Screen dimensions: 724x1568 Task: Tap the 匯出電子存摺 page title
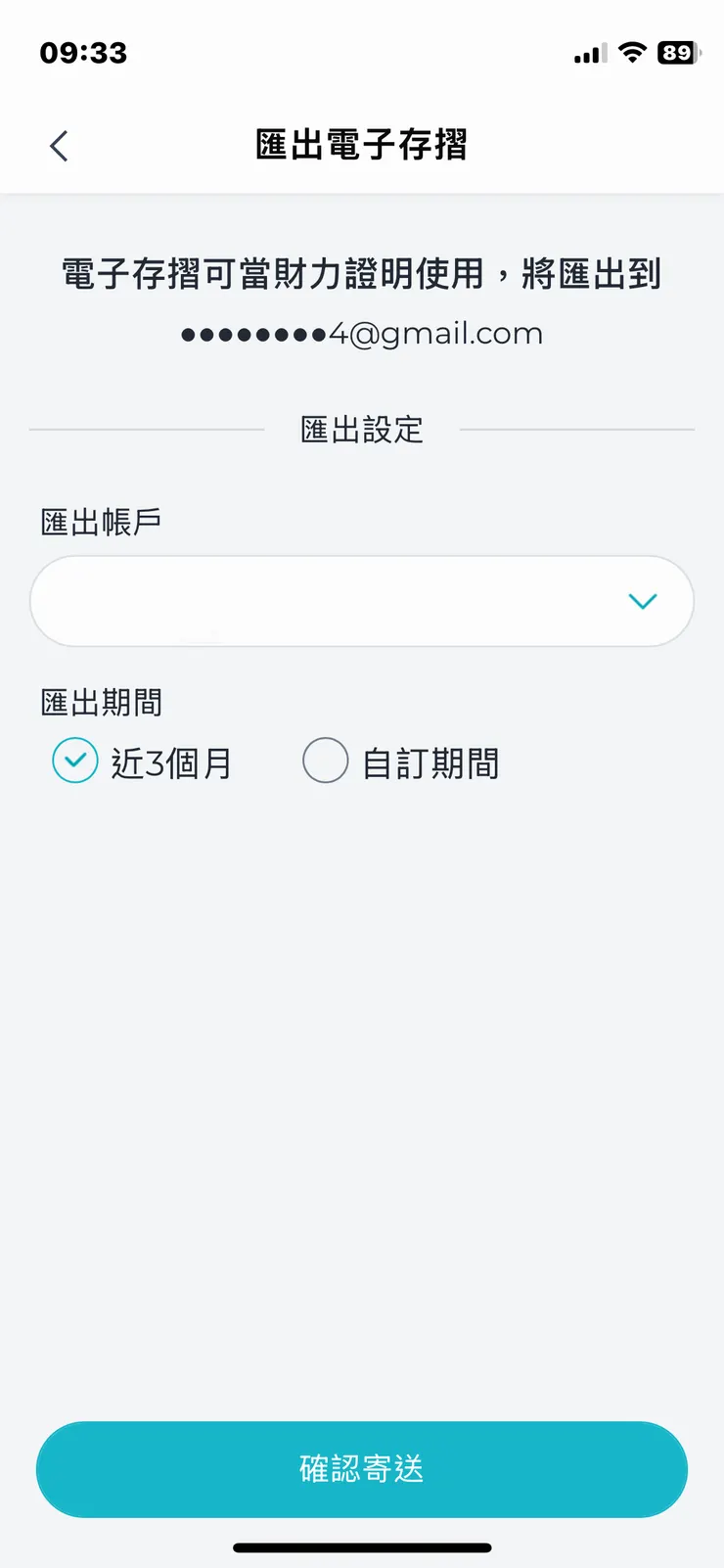coord(361,144)
